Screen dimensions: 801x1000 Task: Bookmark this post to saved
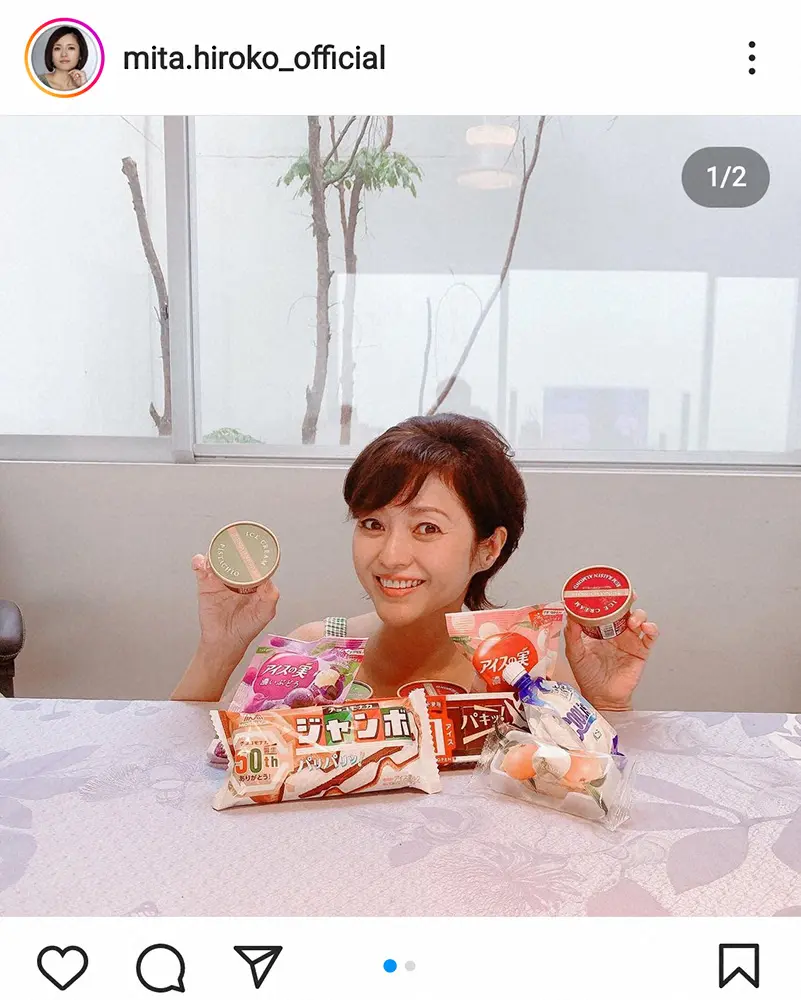(x=739, y=966)
